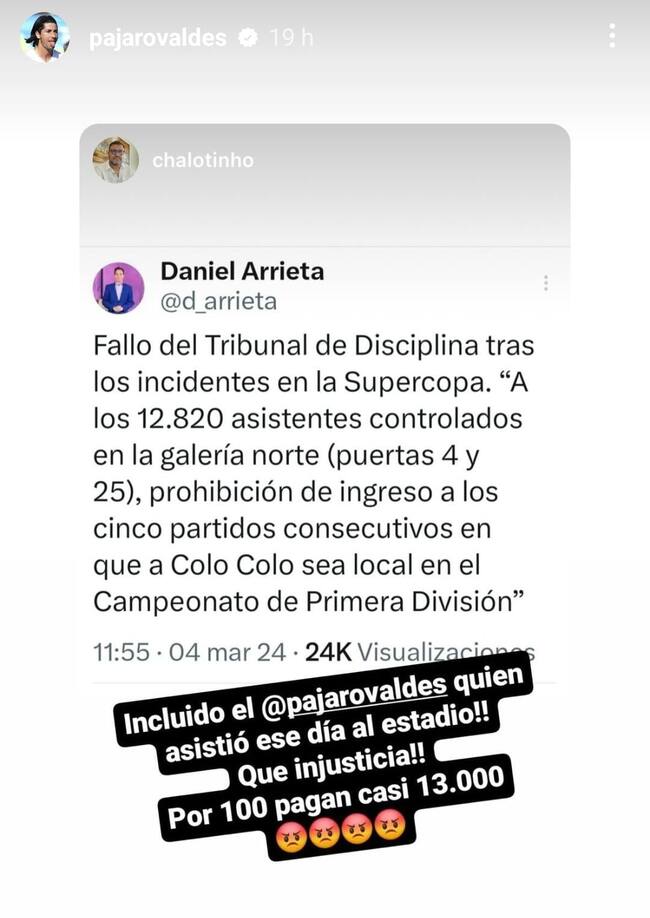Tap the pajarovaldes username in header
650x918 pixels.
point(157,38)
